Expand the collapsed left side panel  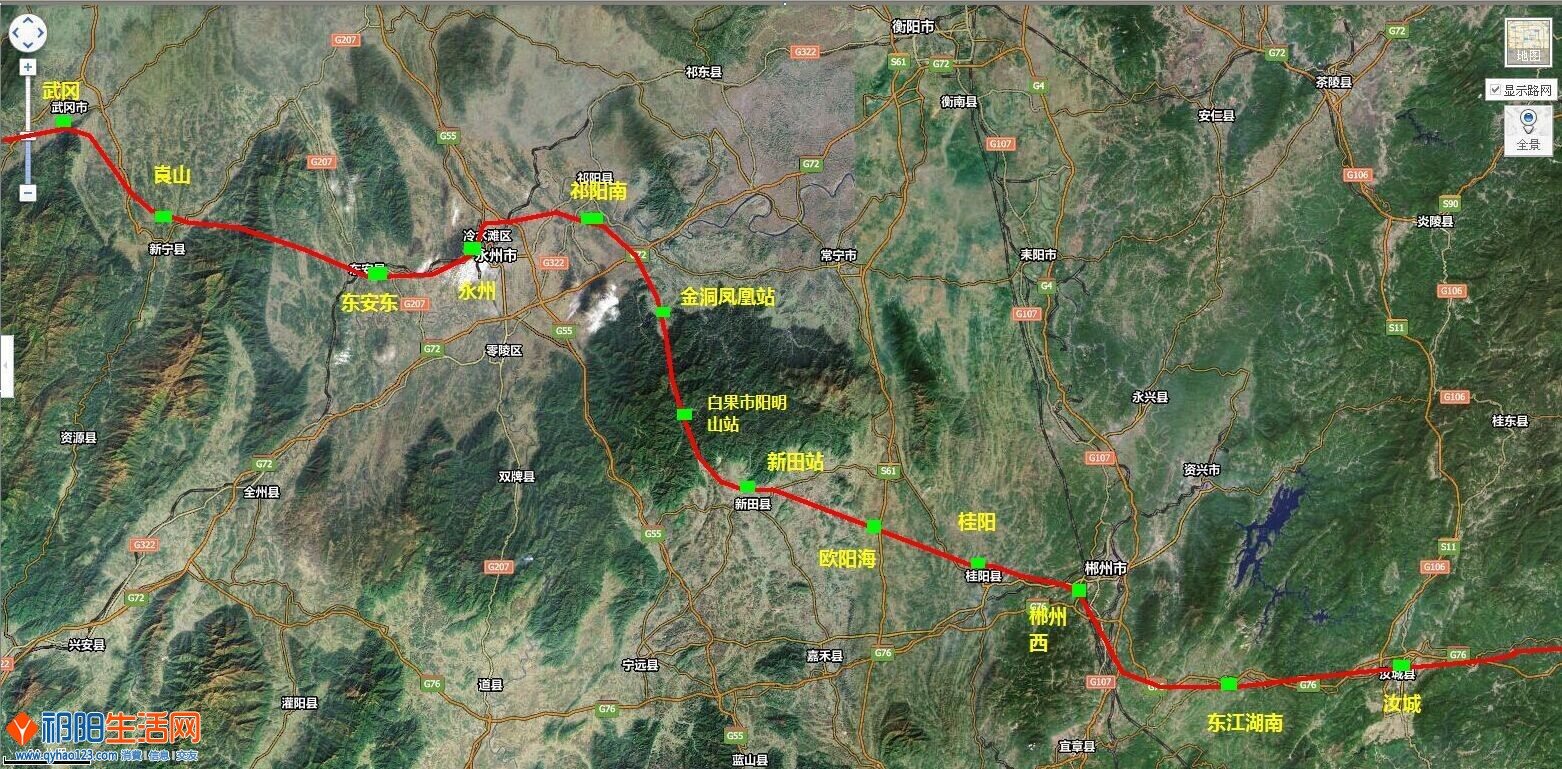(x=6, y=366)
